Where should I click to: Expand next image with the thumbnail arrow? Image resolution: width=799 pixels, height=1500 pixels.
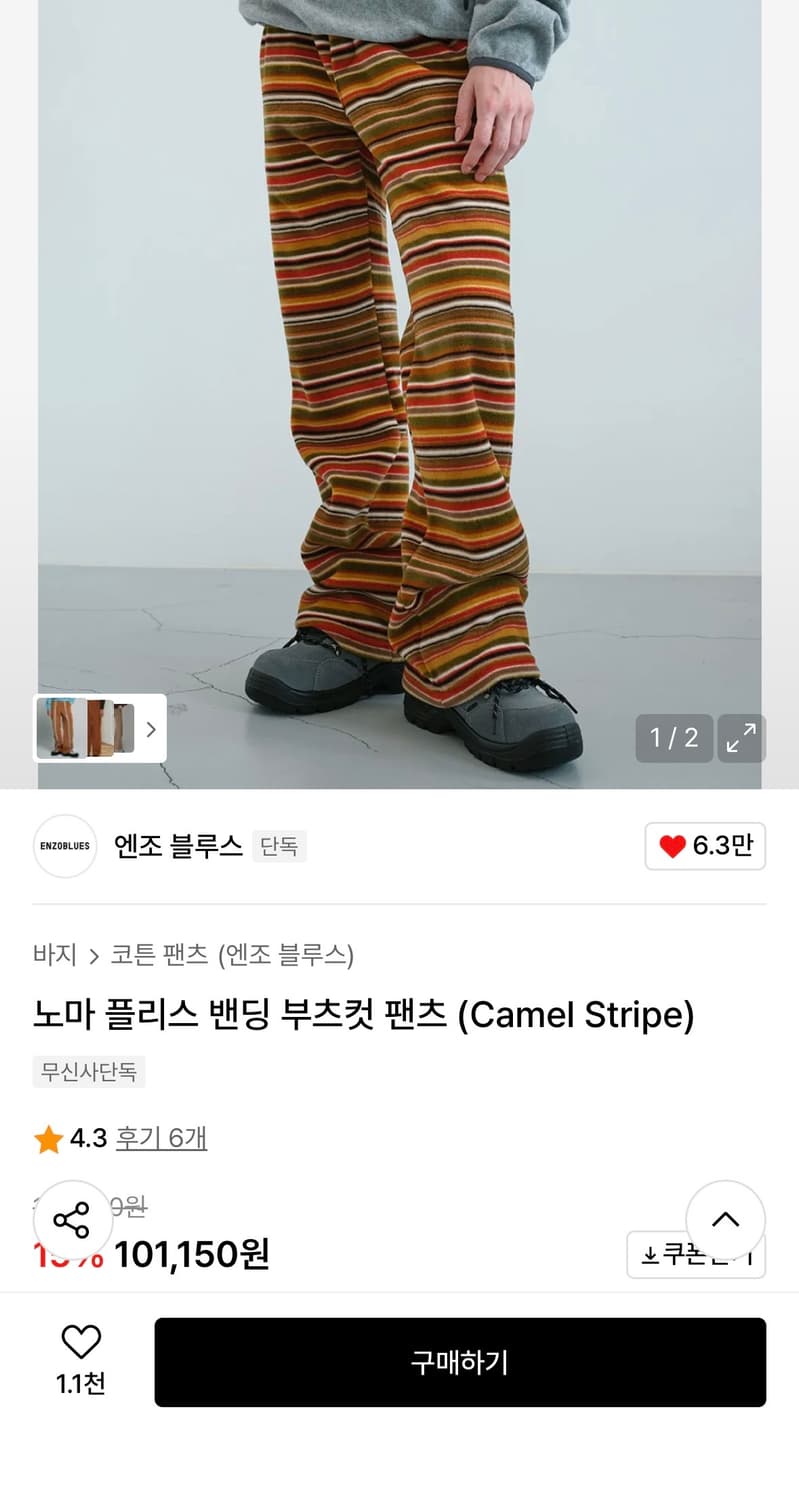(150, 729)
